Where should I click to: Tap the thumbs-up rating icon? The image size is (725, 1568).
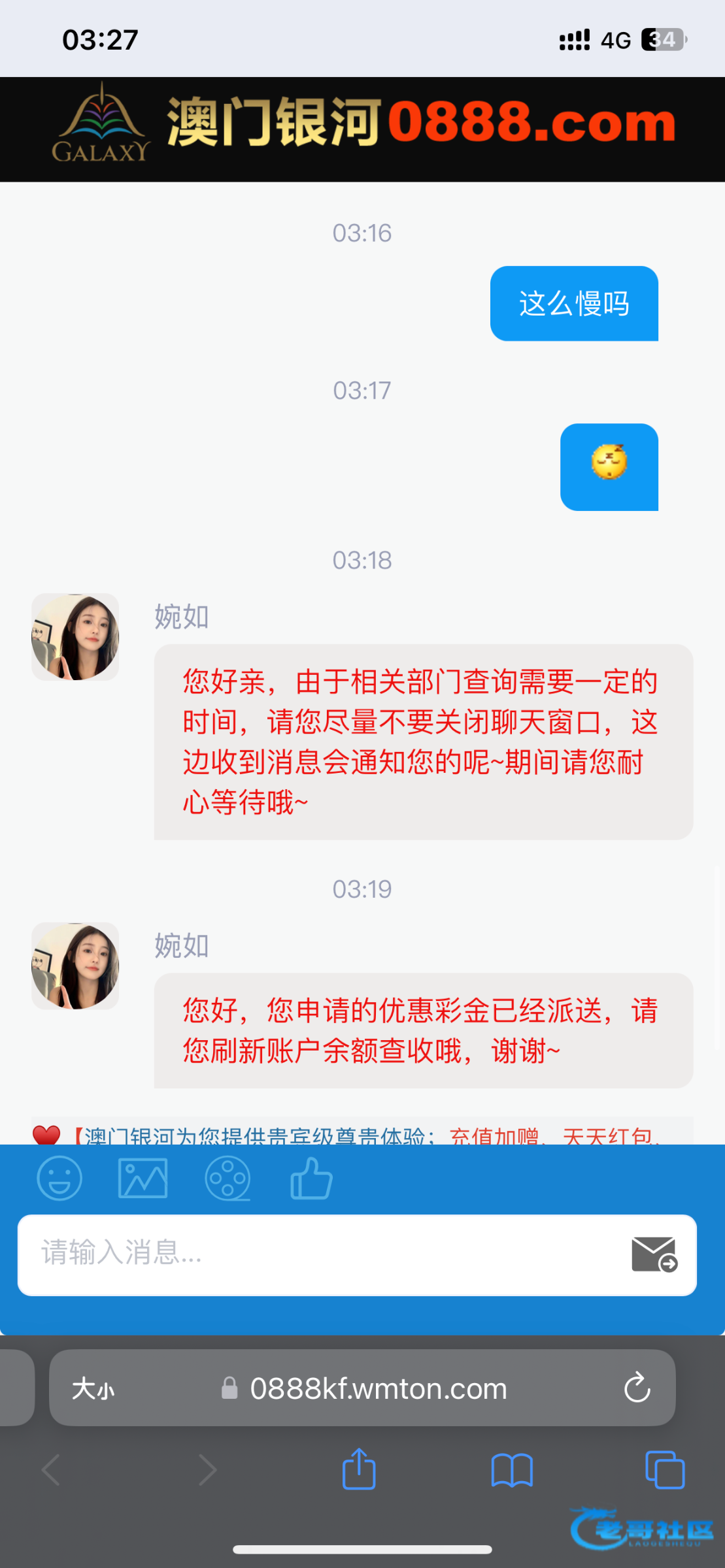tap(311, 1179)
